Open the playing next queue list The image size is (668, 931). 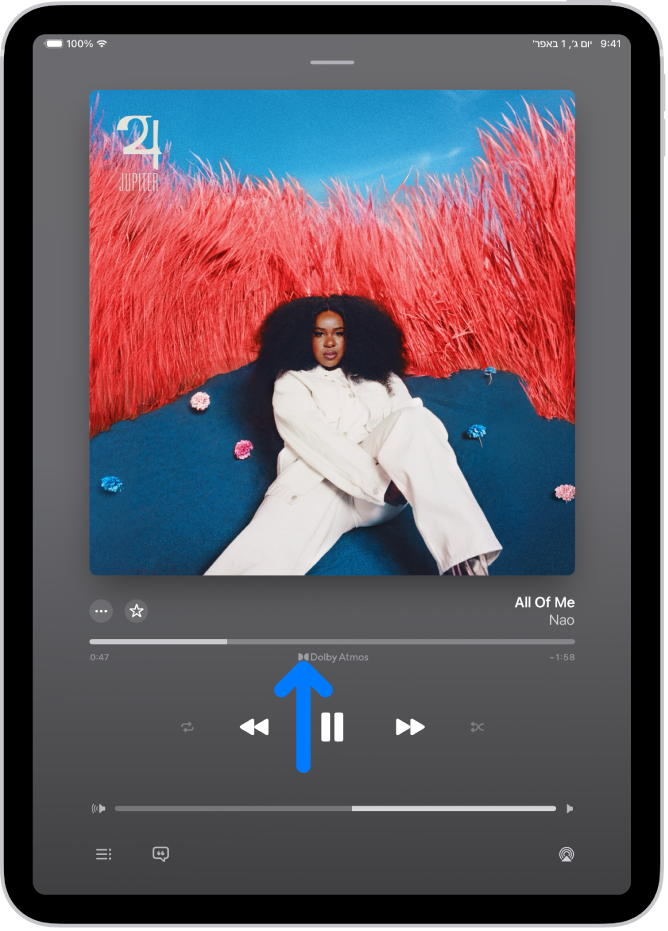click(x=103, y=854)
